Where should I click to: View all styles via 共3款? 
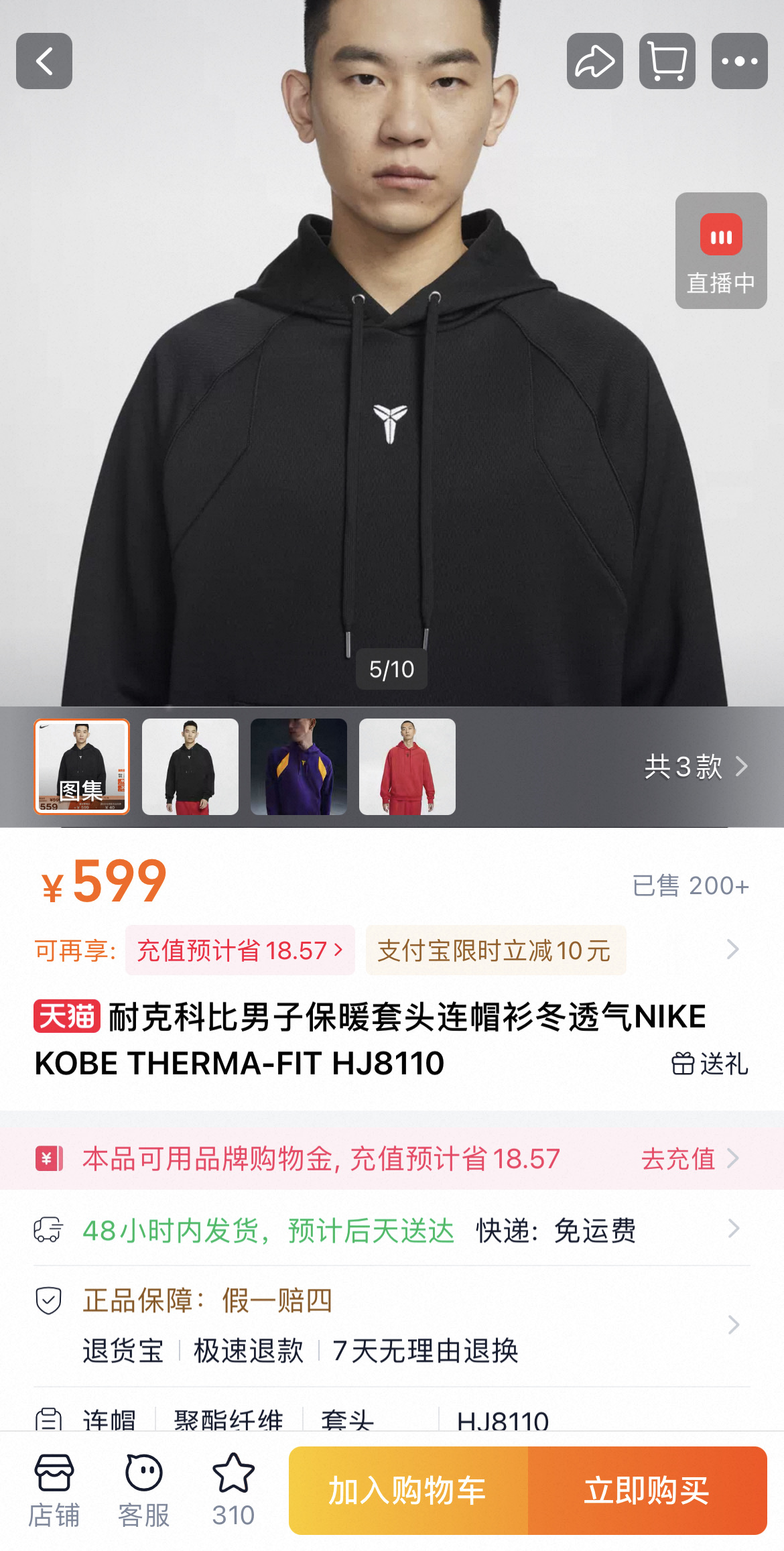coord(696,767)
